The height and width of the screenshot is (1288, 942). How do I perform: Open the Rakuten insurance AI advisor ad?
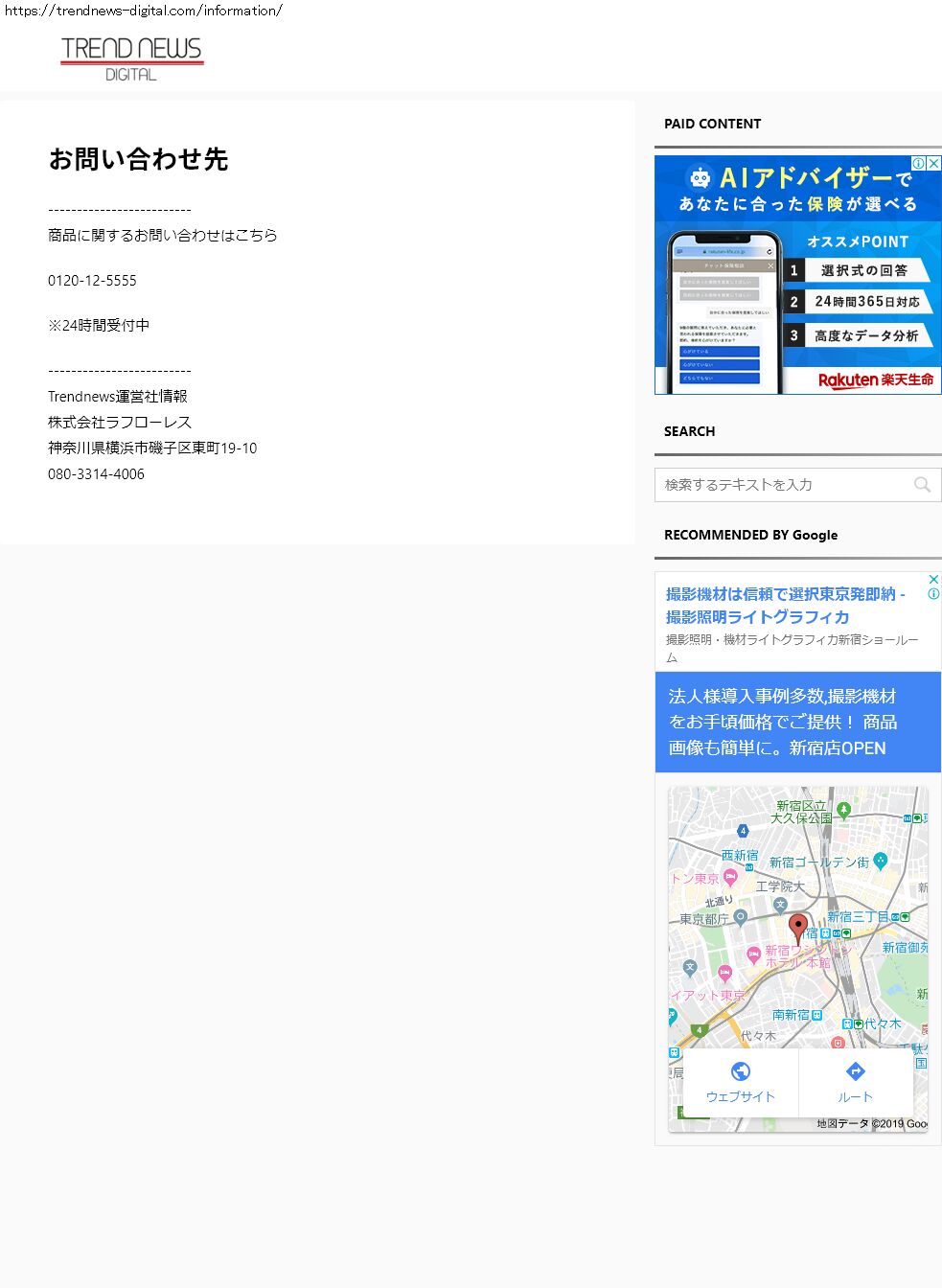797,287
